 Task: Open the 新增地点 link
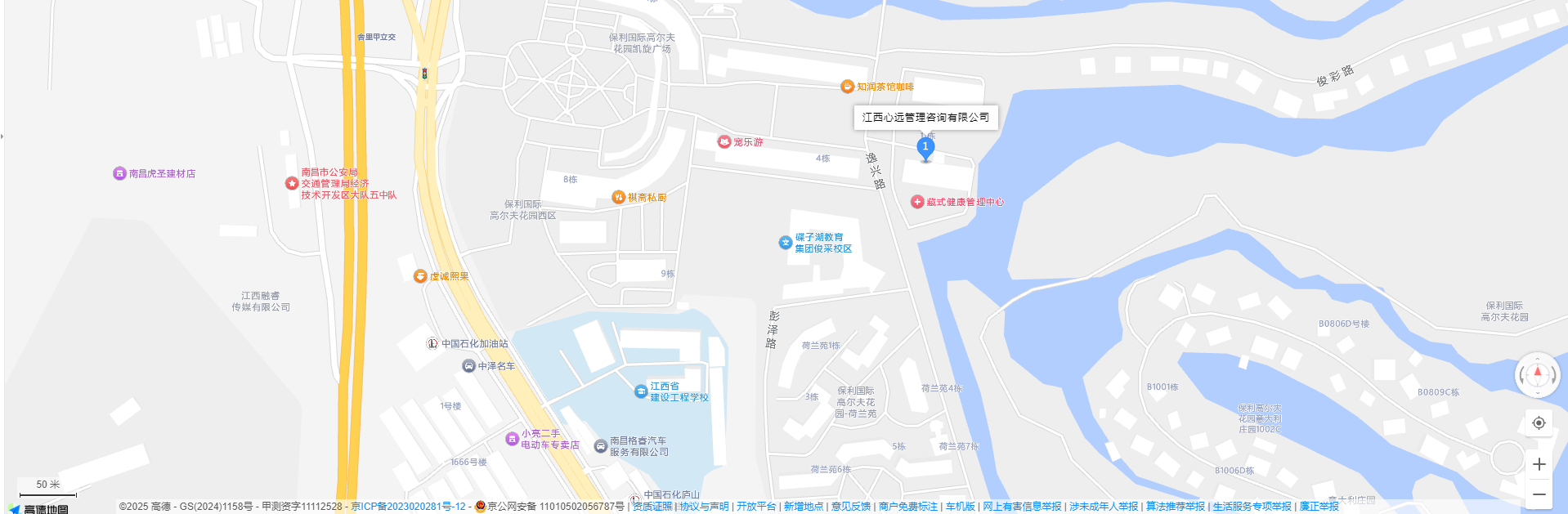point(804,507)
